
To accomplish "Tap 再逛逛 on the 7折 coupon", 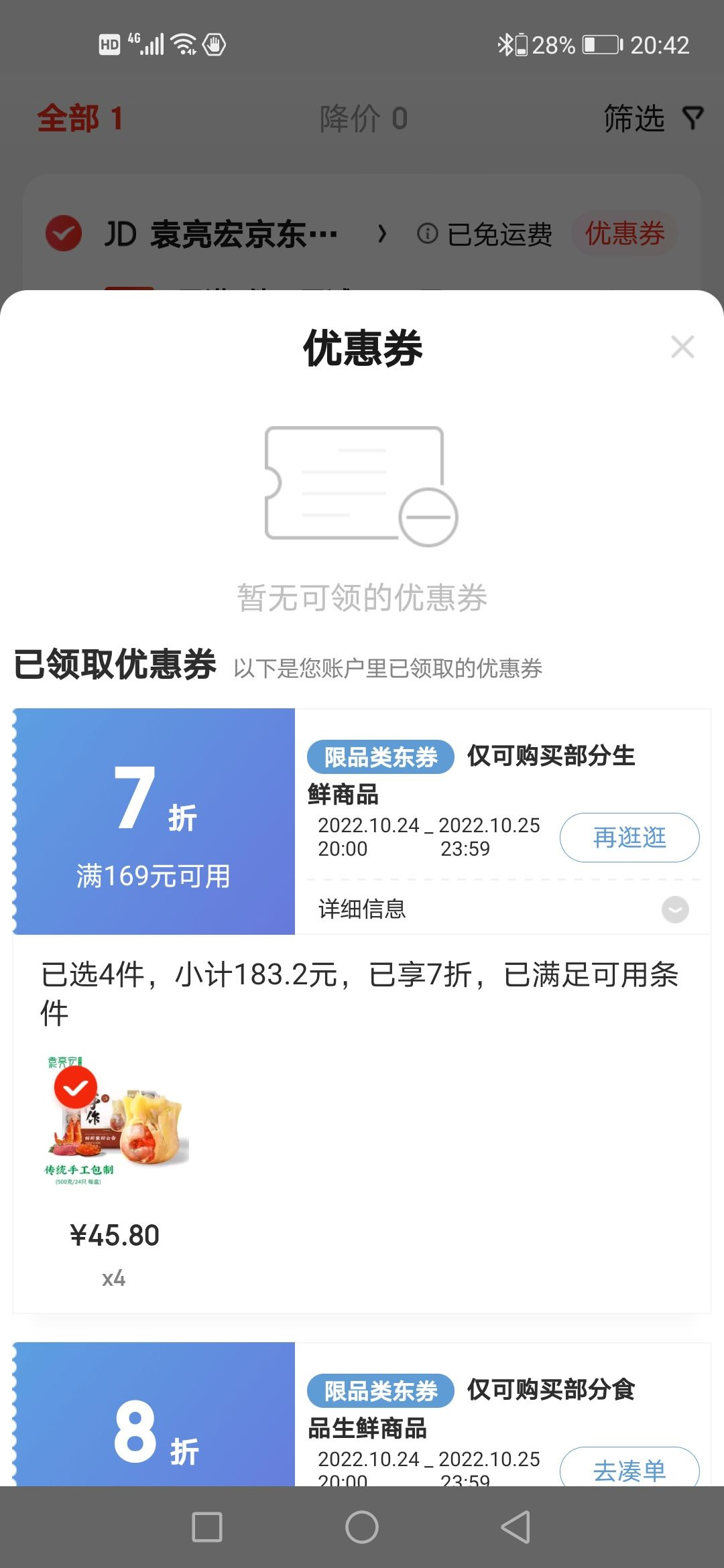I will tap(629, 838).
